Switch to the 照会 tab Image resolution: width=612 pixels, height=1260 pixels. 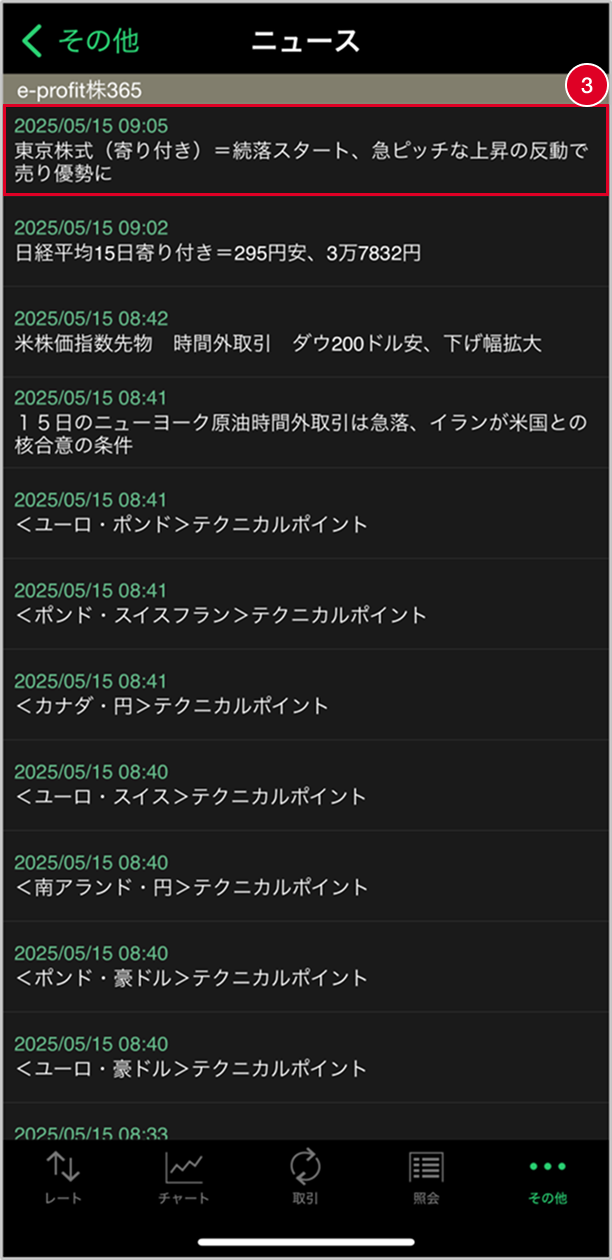pyautogui.click(x=426, y=1177)
